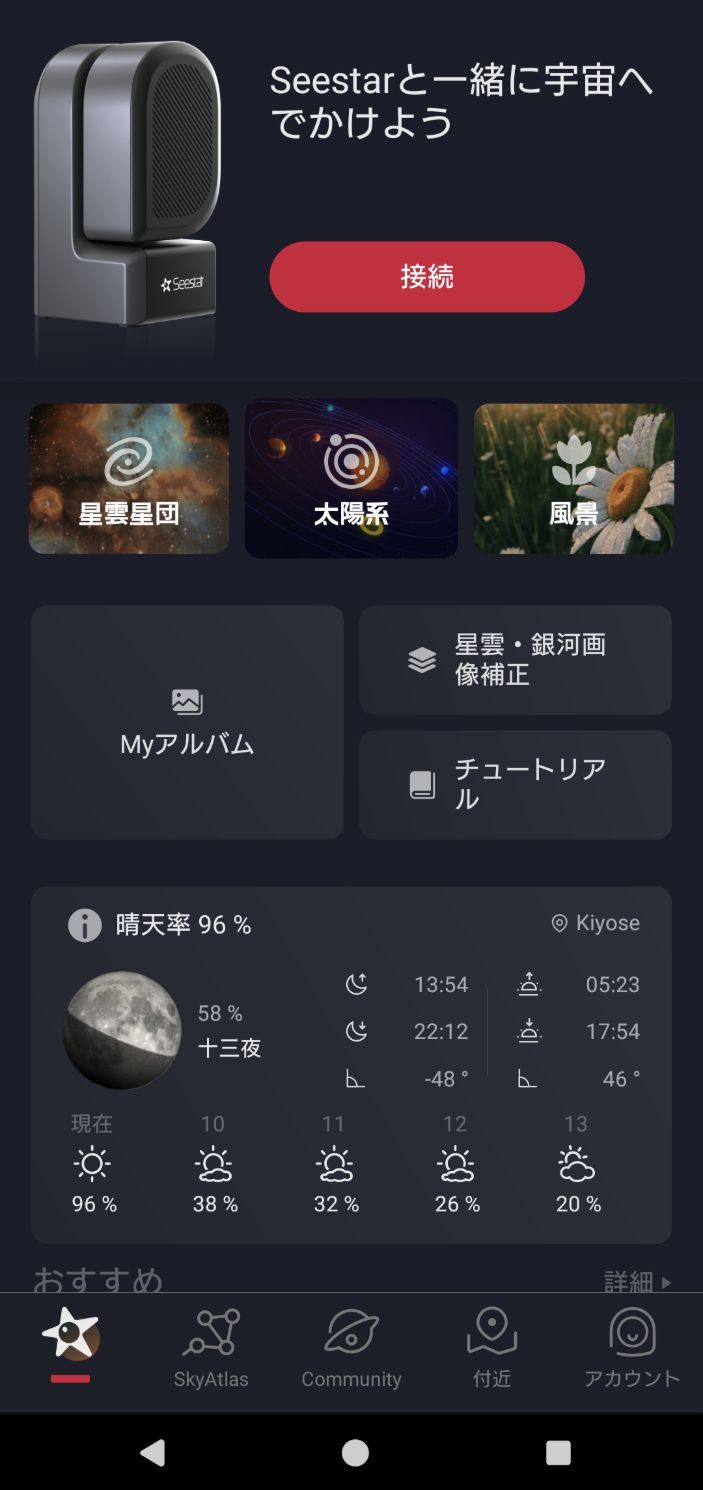The width and height of the screenshot is (703, 1490).
Task: Change the Kiyose location
Action: point(596,923)
